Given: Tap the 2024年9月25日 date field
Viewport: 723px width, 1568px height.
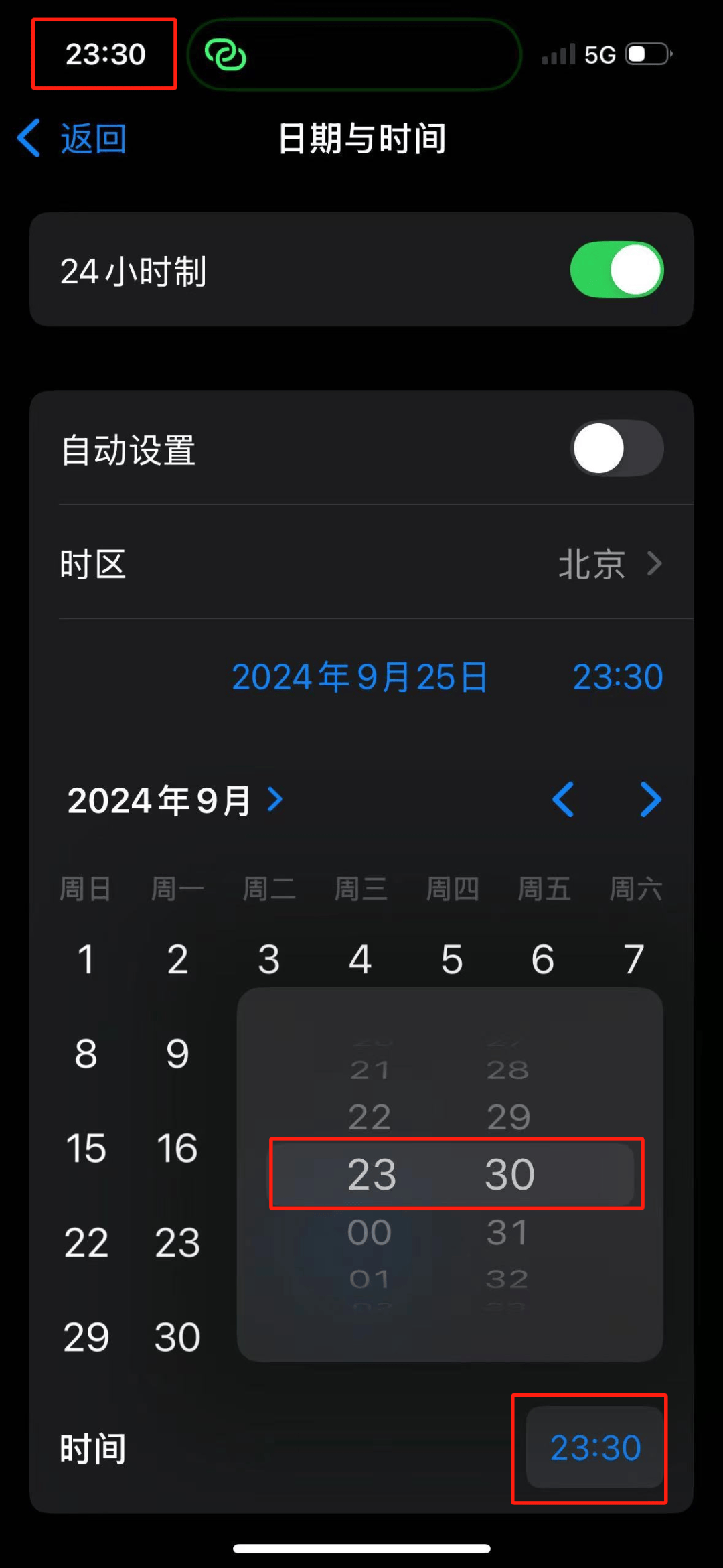Looking at the screenshot, I should (360, 676).
